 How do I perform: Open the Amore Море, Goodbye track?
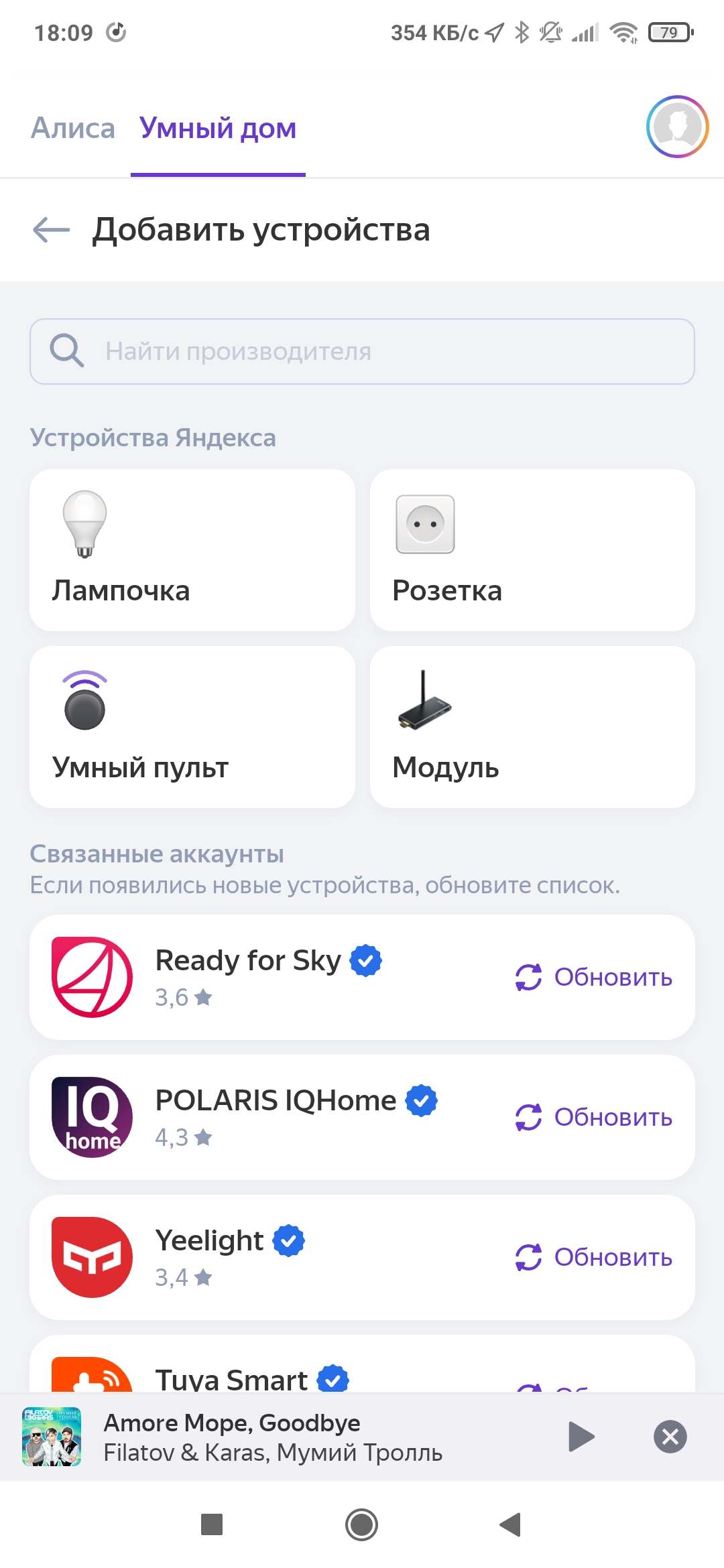(x=268, y=1437)
